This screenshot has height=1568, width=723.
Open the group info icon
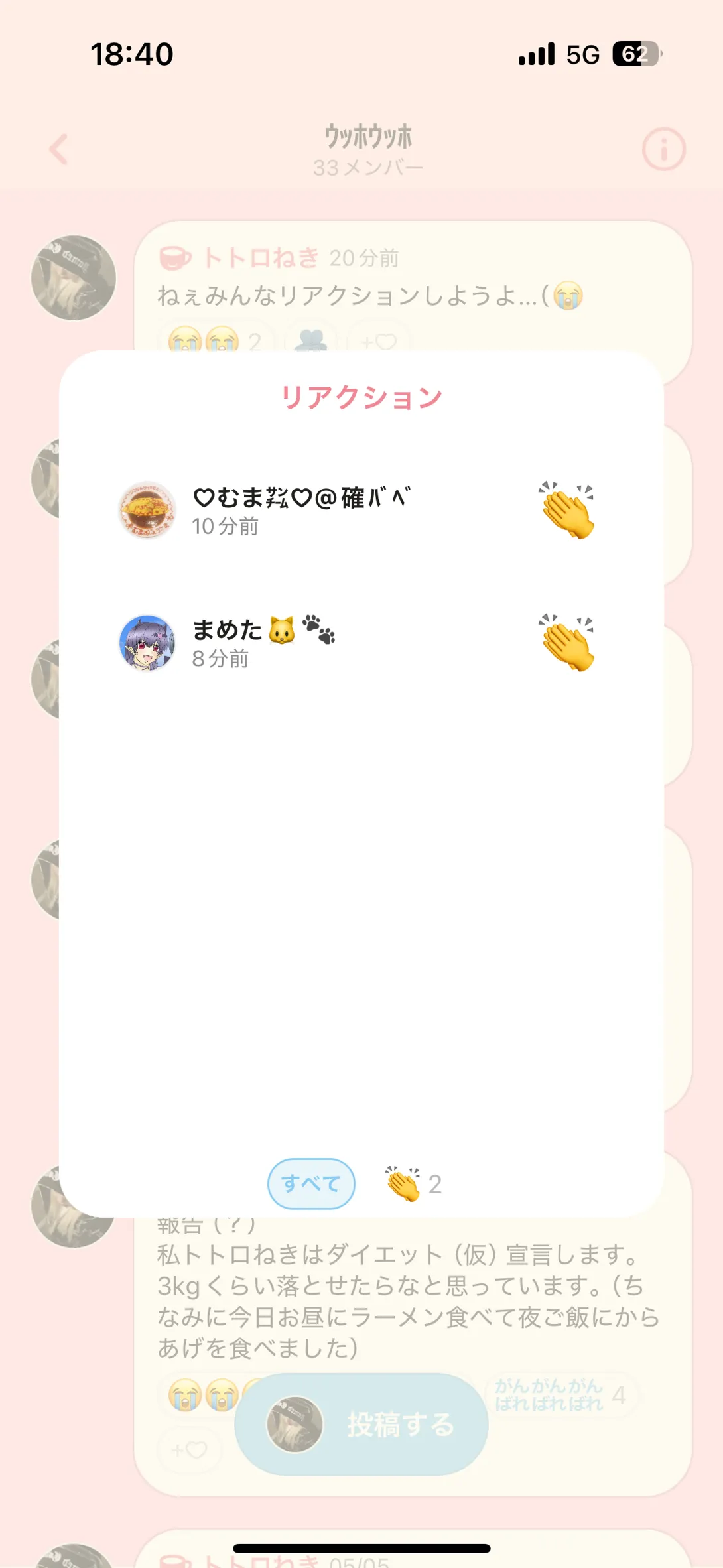tap(663, 149)
